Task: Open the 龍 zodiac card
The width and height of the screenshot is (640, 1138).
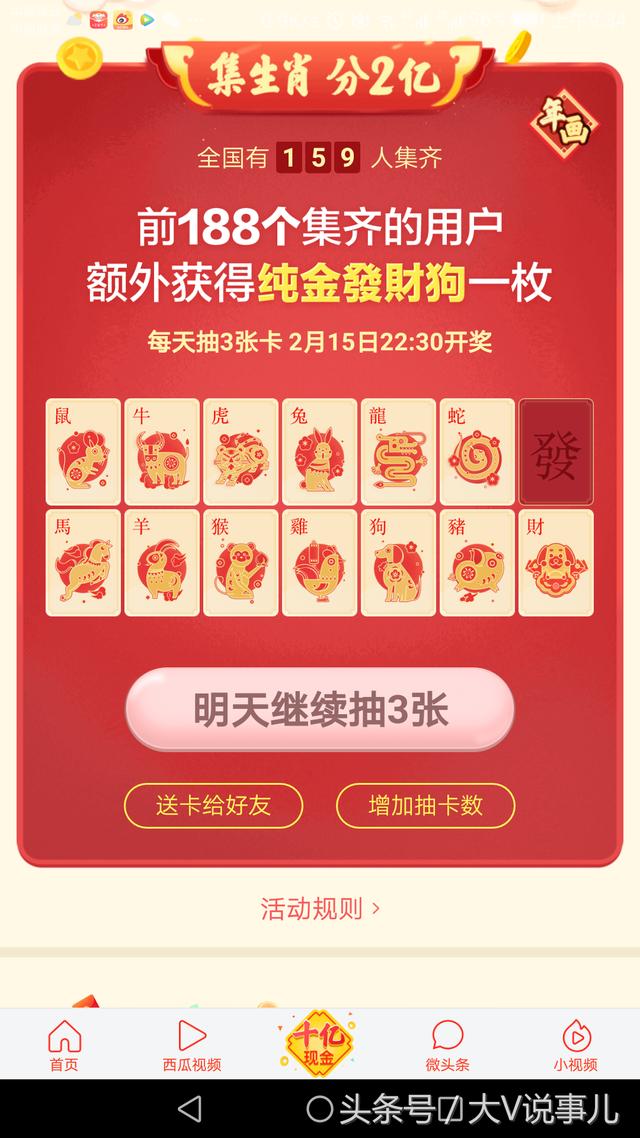Action: click(398, 451)
